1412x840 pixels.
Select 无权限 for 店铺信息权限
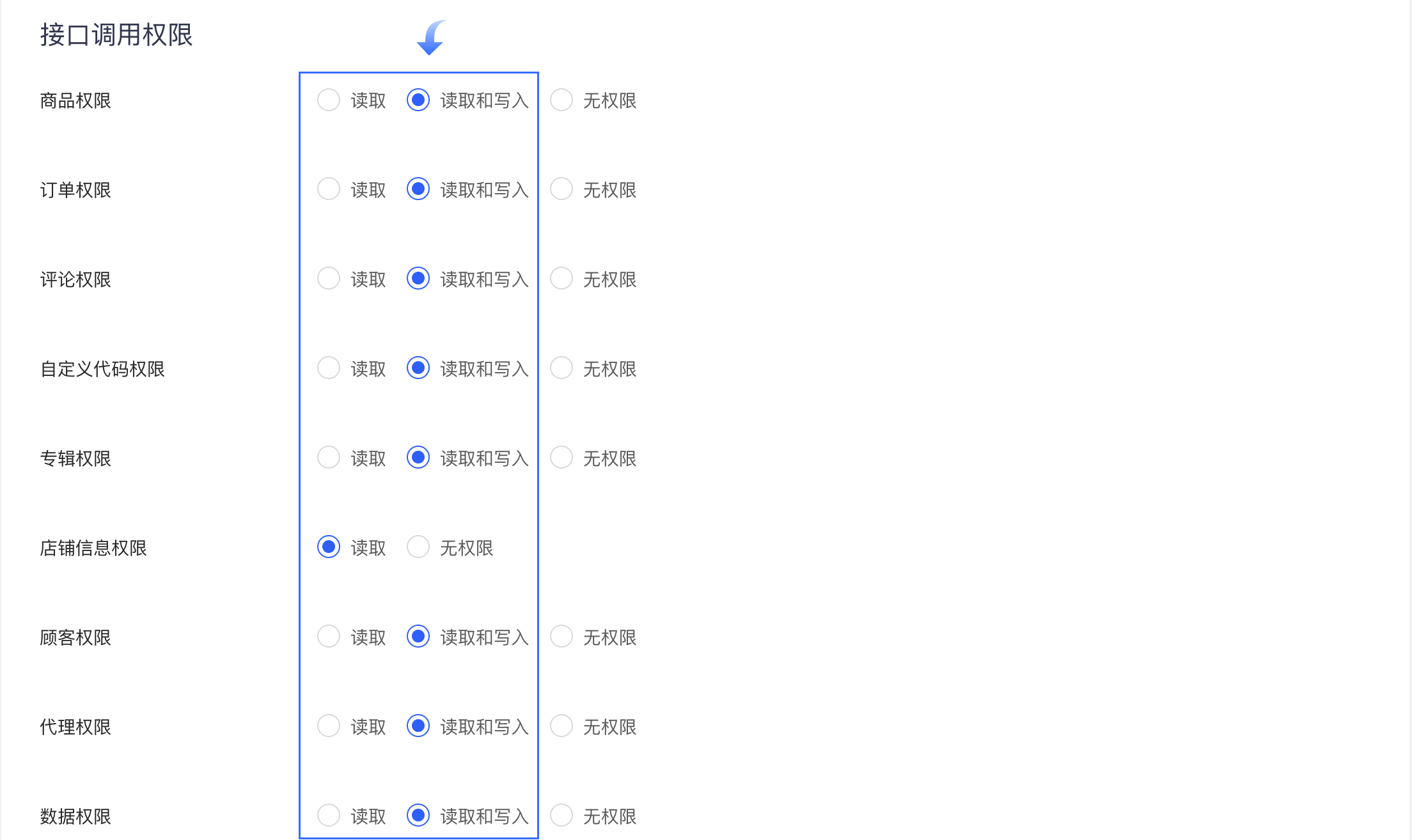(418, 548)
